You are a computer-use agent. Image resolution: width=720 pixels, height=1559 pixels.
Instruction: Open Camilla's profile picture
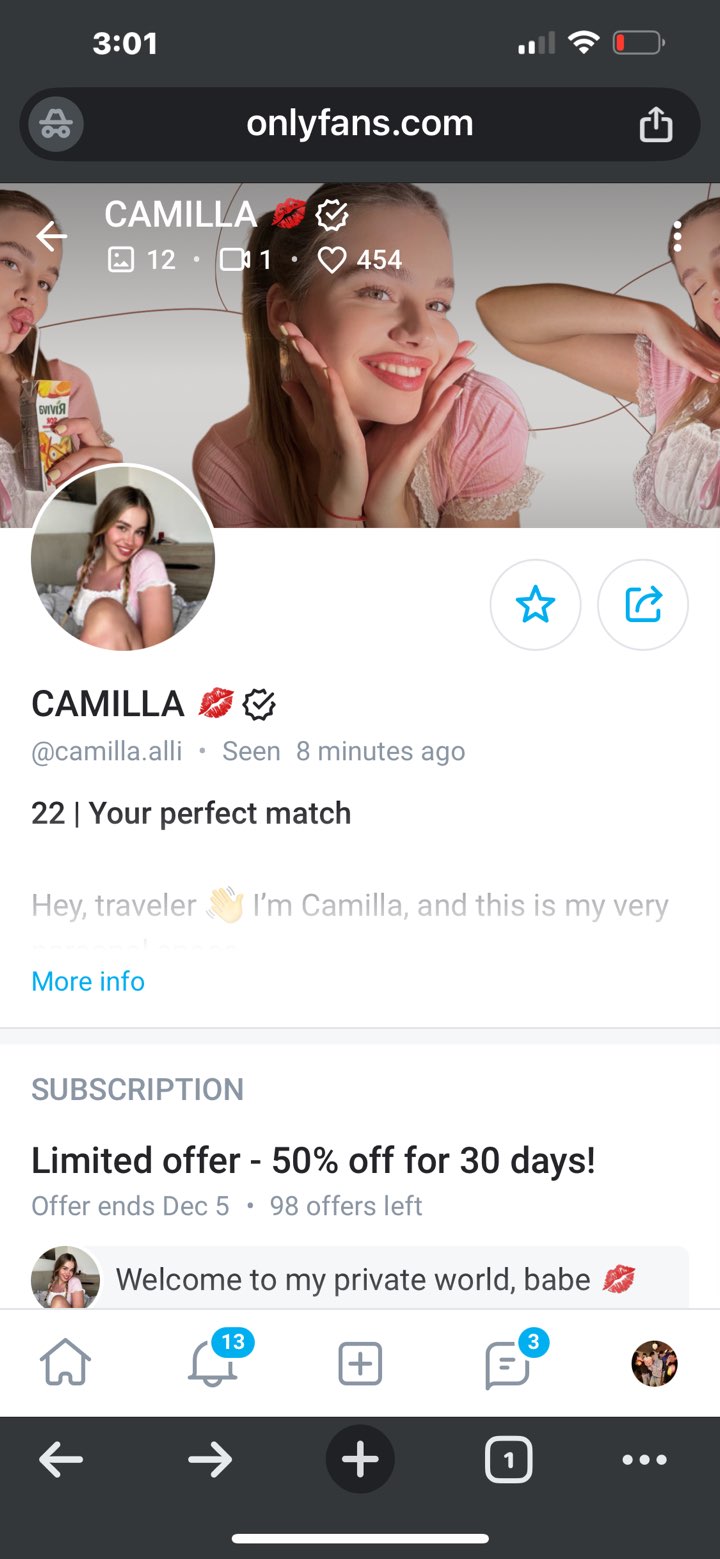coord(123,558)
